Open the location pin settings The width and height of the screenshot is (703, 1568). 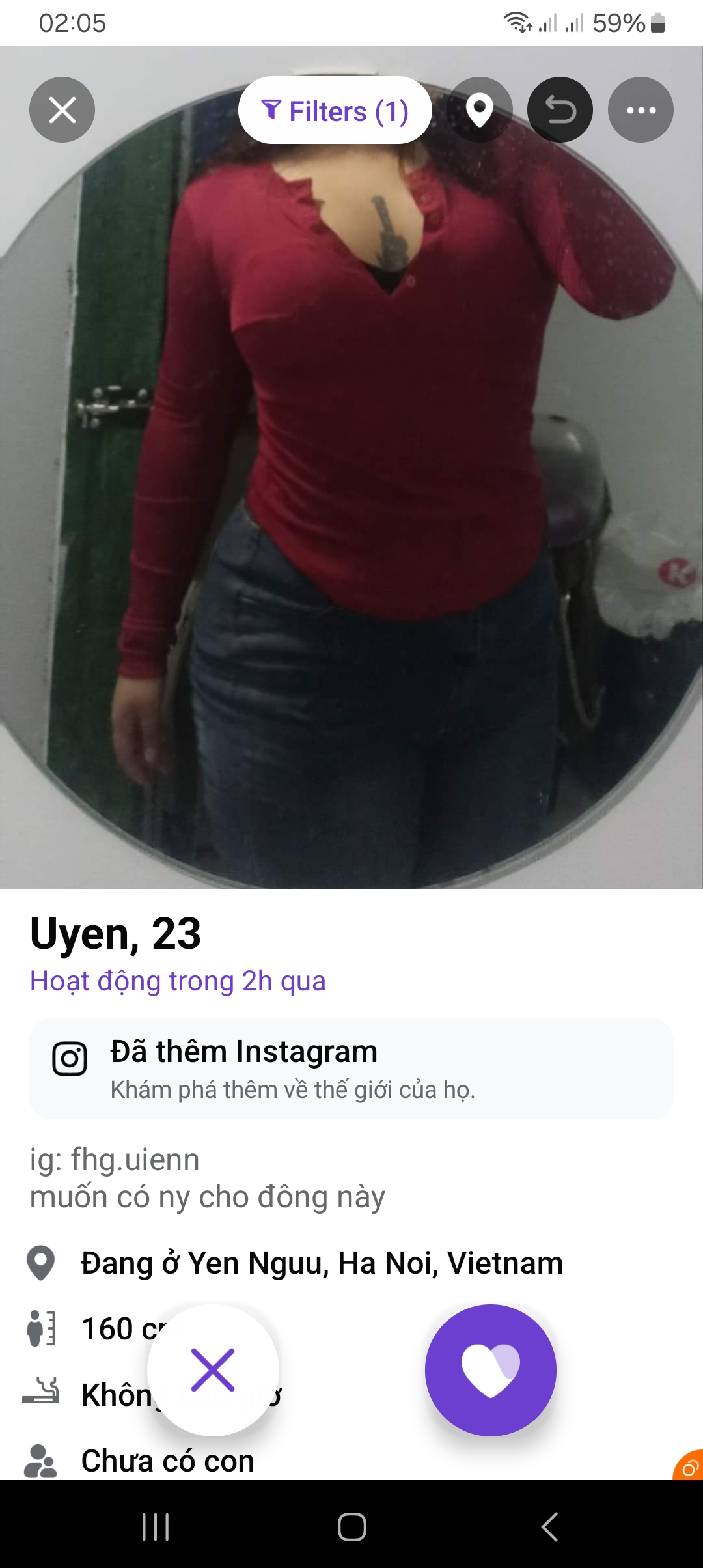(480, 110)
